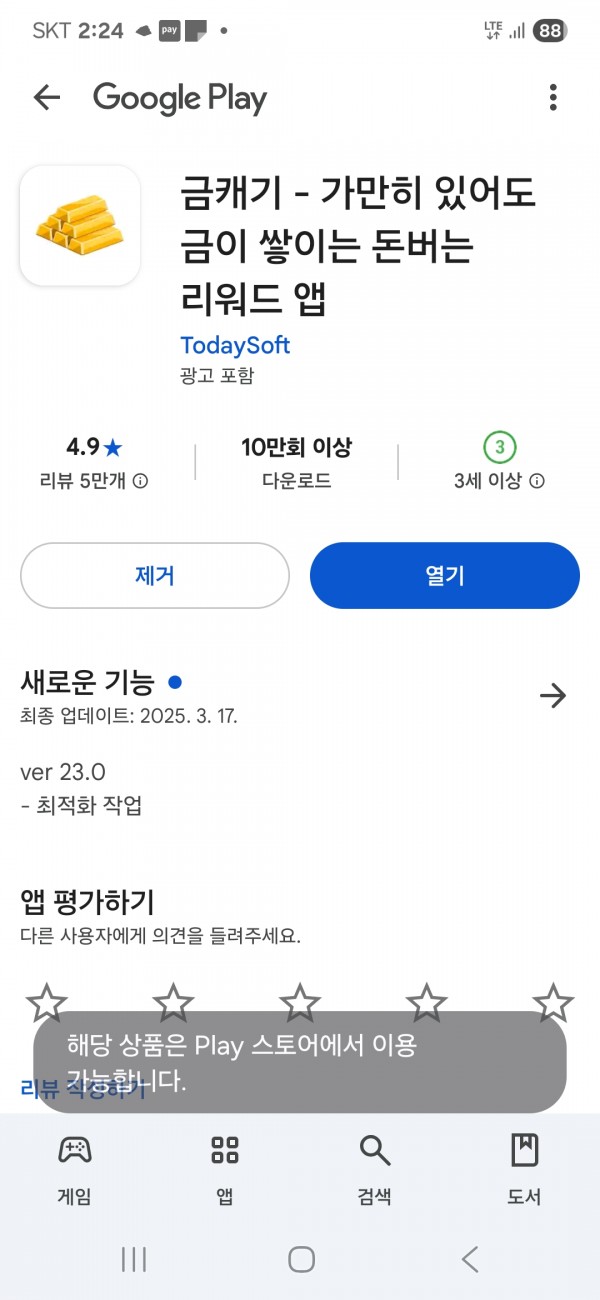This screenshot has width=600, height=1300.
Task: Tap the system home button
Action: (301, 1259)
